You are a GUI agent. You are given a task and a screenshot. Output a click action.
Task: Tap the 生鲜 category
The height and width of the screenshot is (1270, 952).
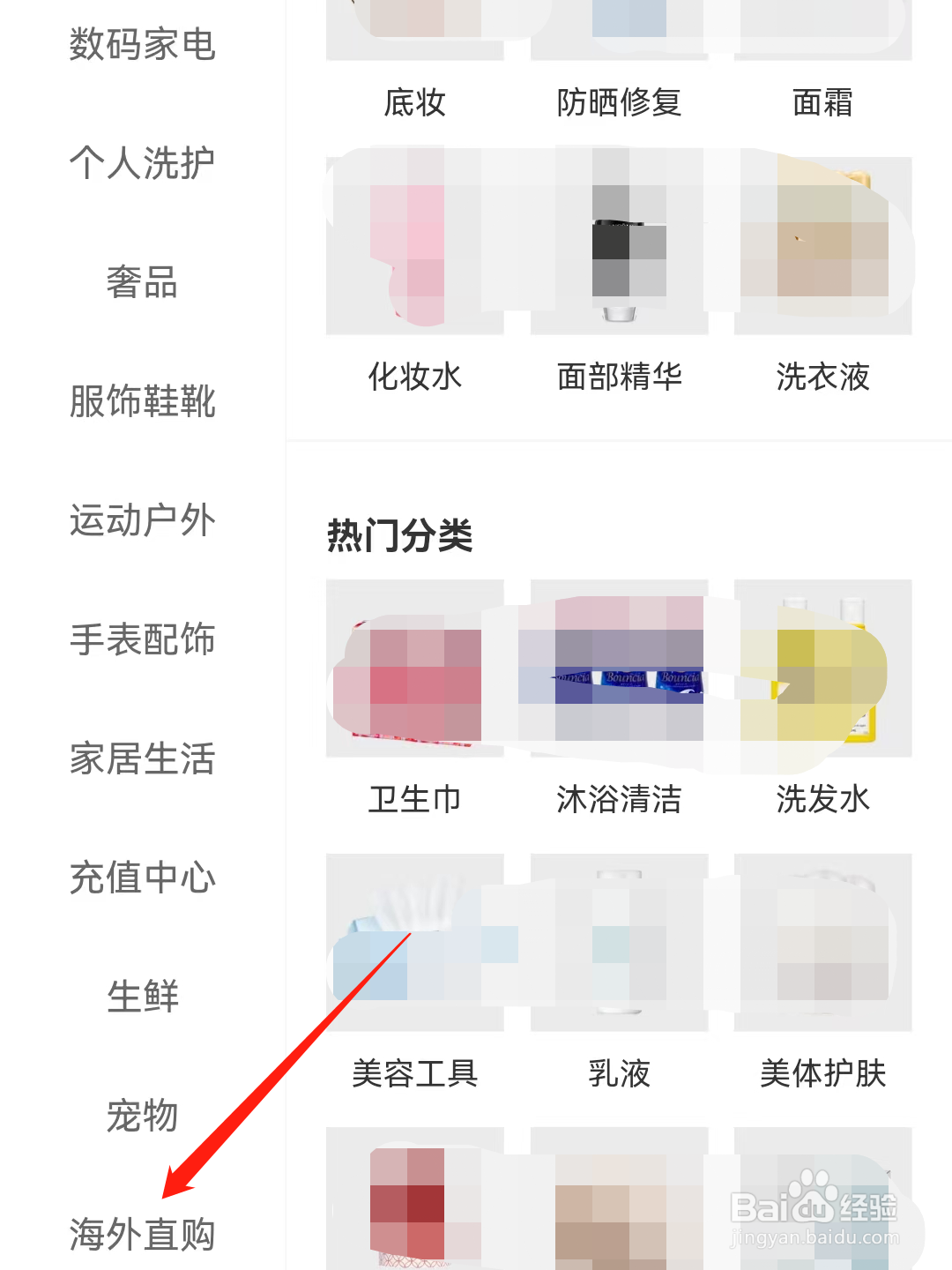142,997
